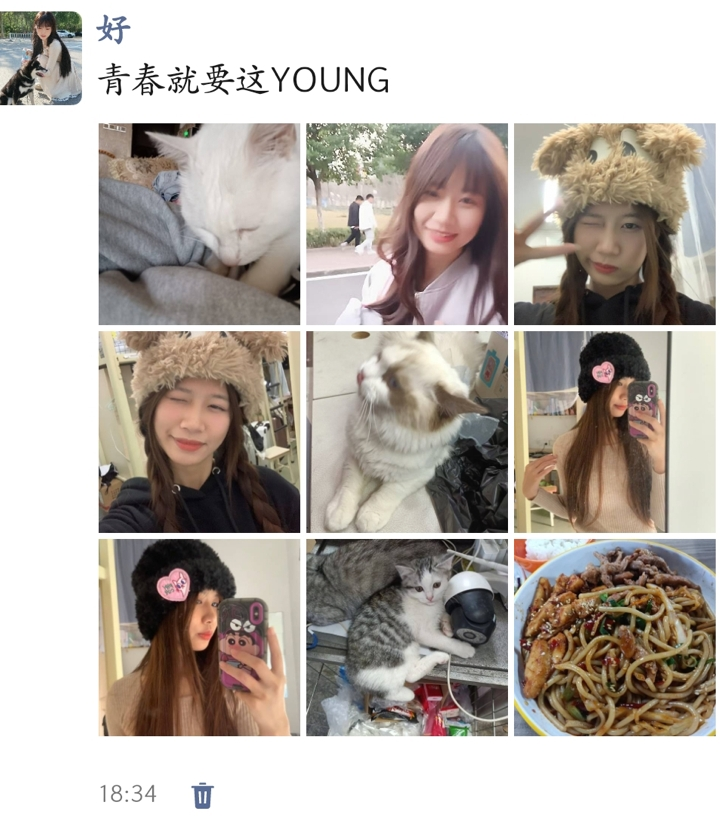The image size is (726, 829).
Task: Open the close-up black beanie phone selfie
Action: [199, 638]
